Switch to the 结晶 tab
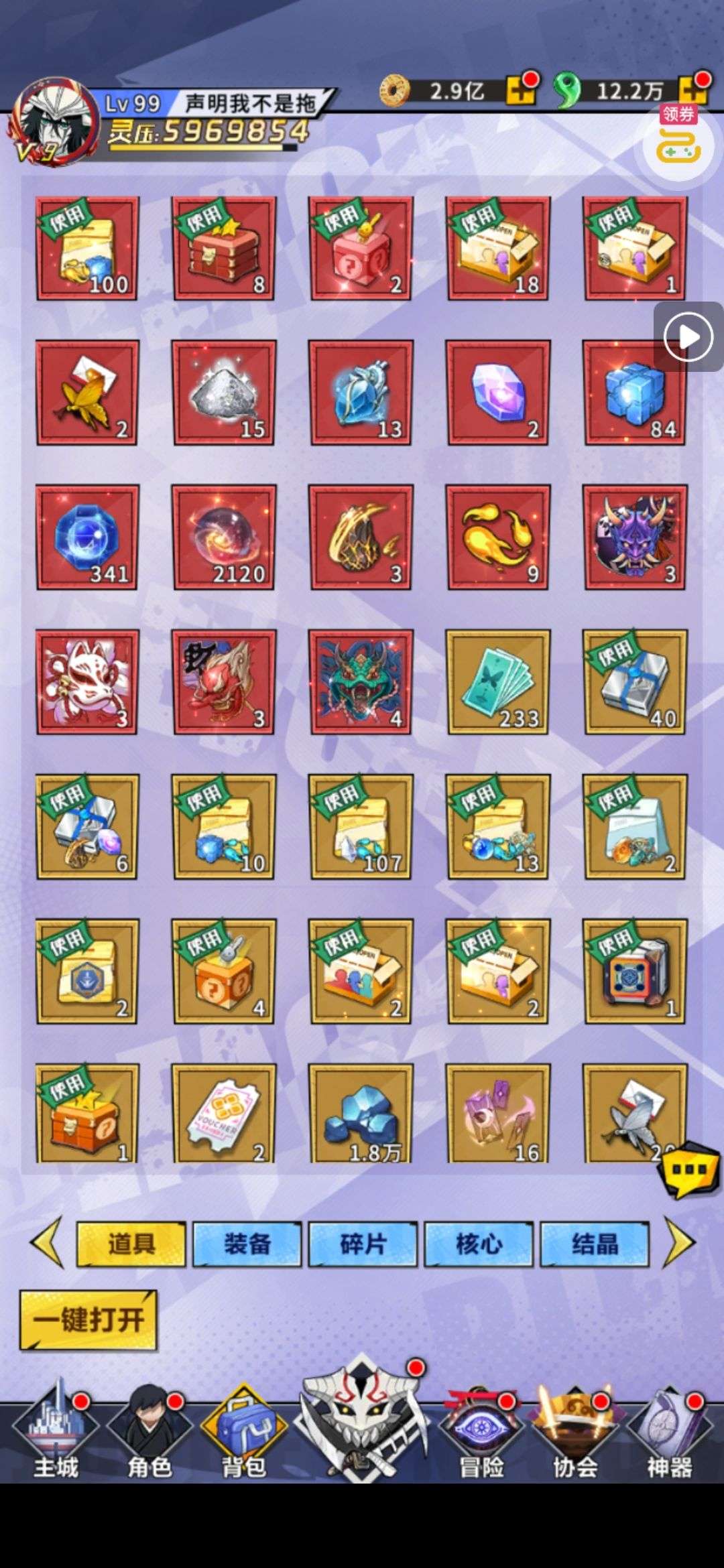The width and height of the screenshot is (724, 1568). pyautogui.click(x=595, y=1244)
